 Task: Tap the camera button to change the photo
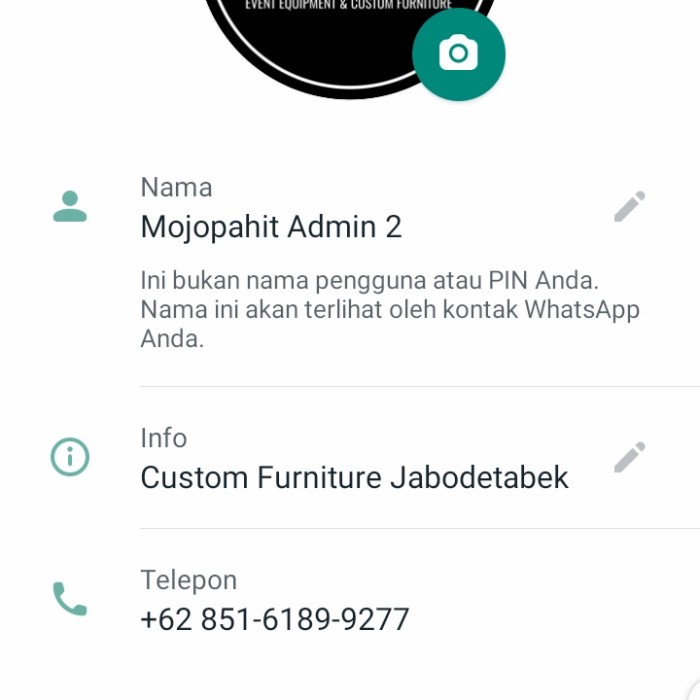(458, 54)
